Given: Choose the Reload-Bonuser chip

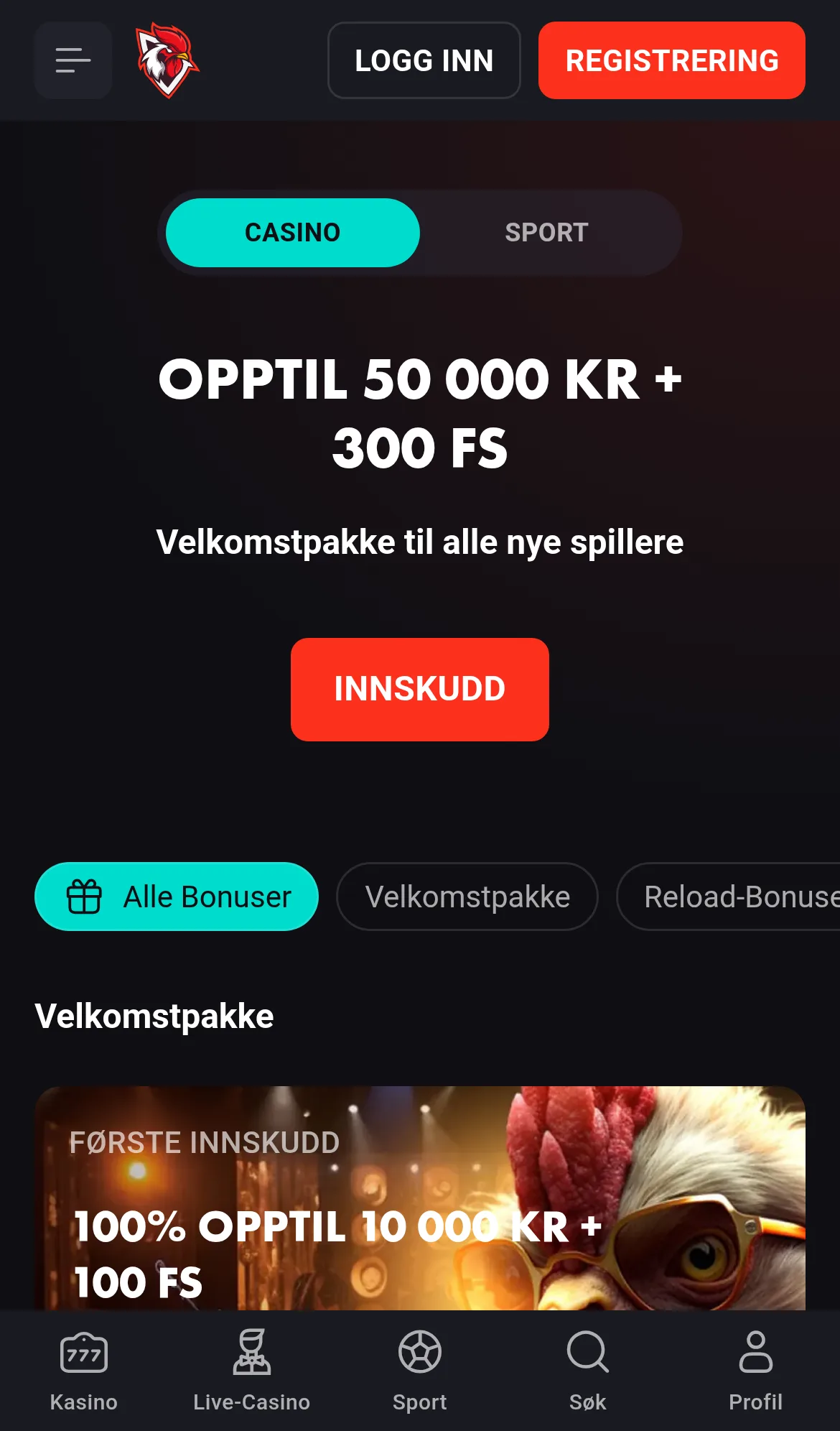Looking at the screenshot, I should [x=729, y=897].
